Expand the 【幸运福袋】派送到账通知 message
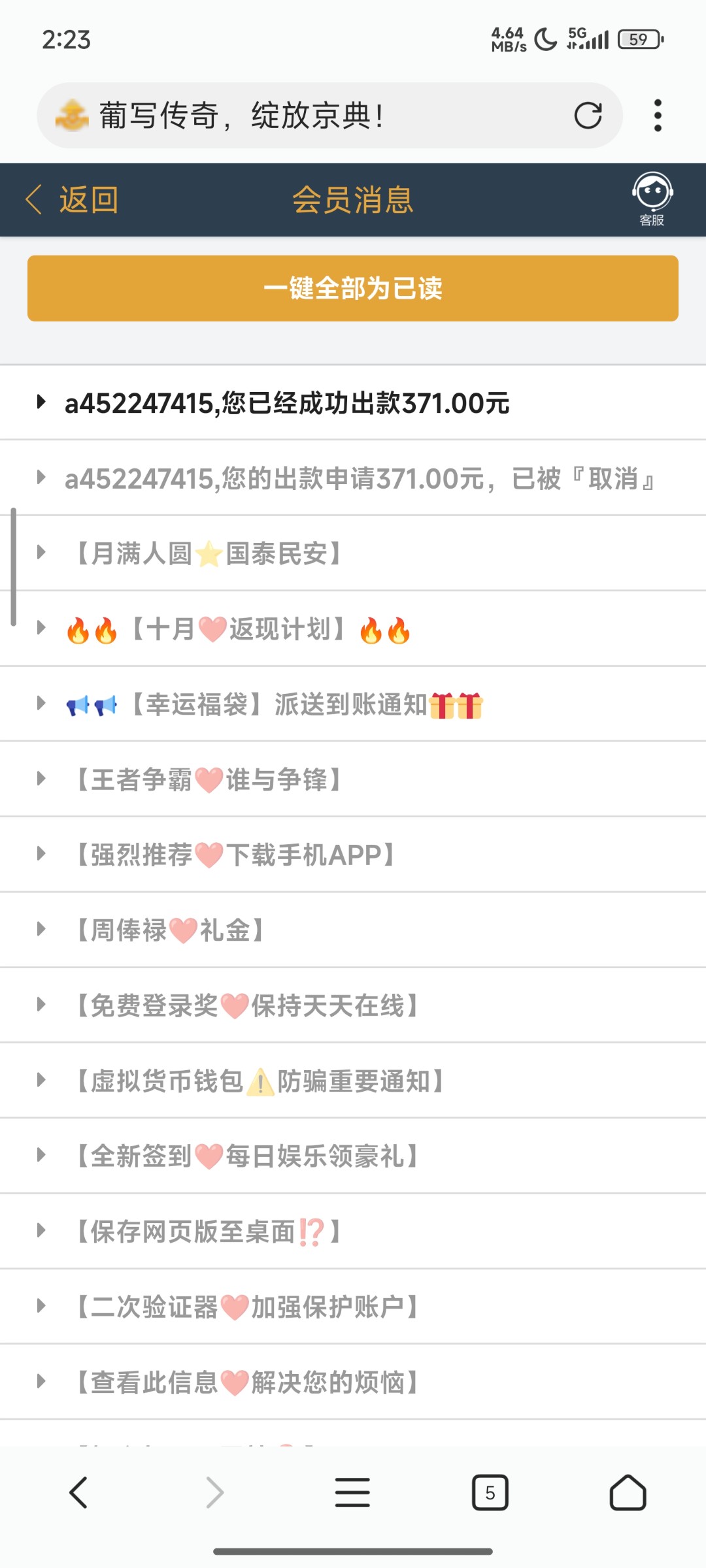 [x=275, y=704]
